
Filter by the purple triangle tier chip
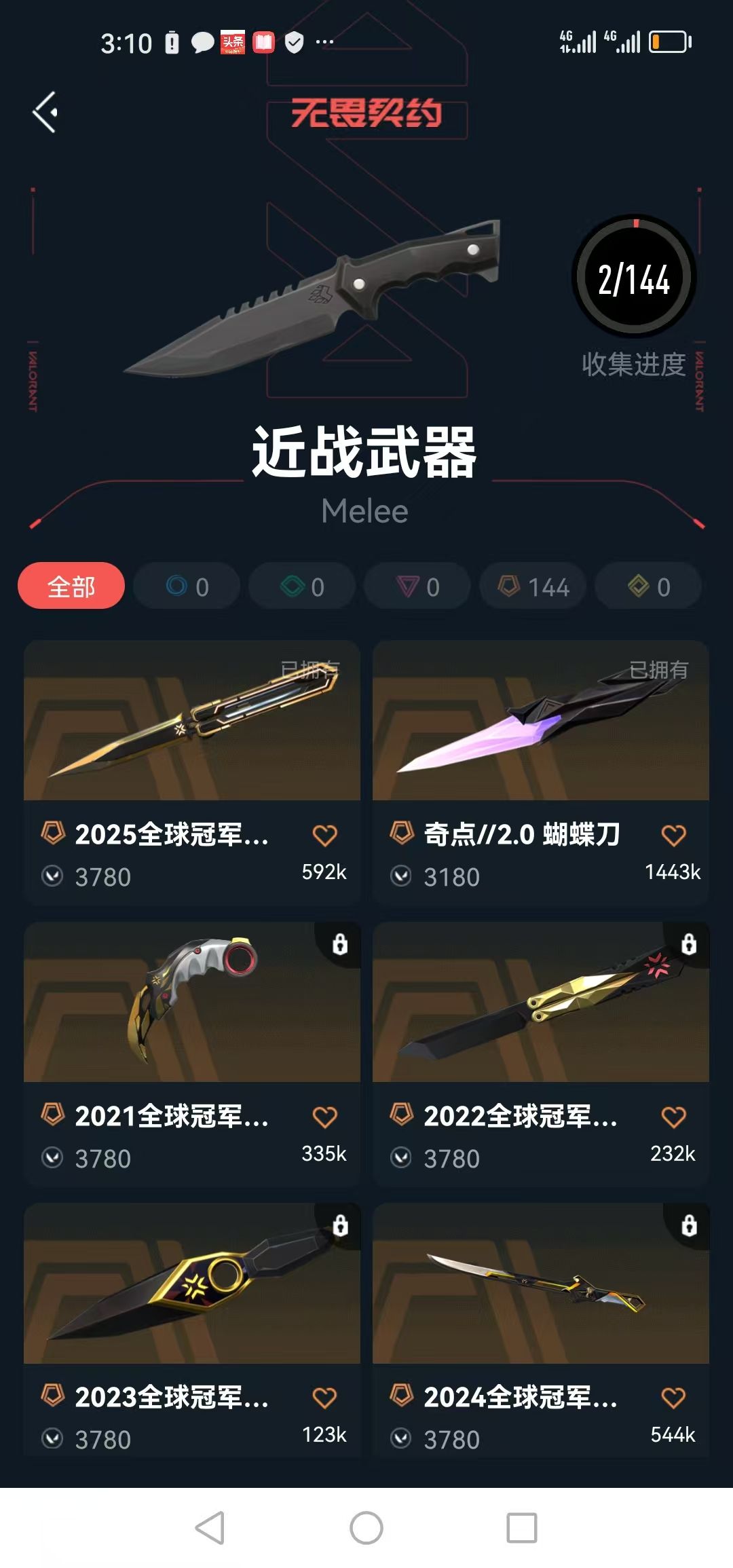pos(417,586)
